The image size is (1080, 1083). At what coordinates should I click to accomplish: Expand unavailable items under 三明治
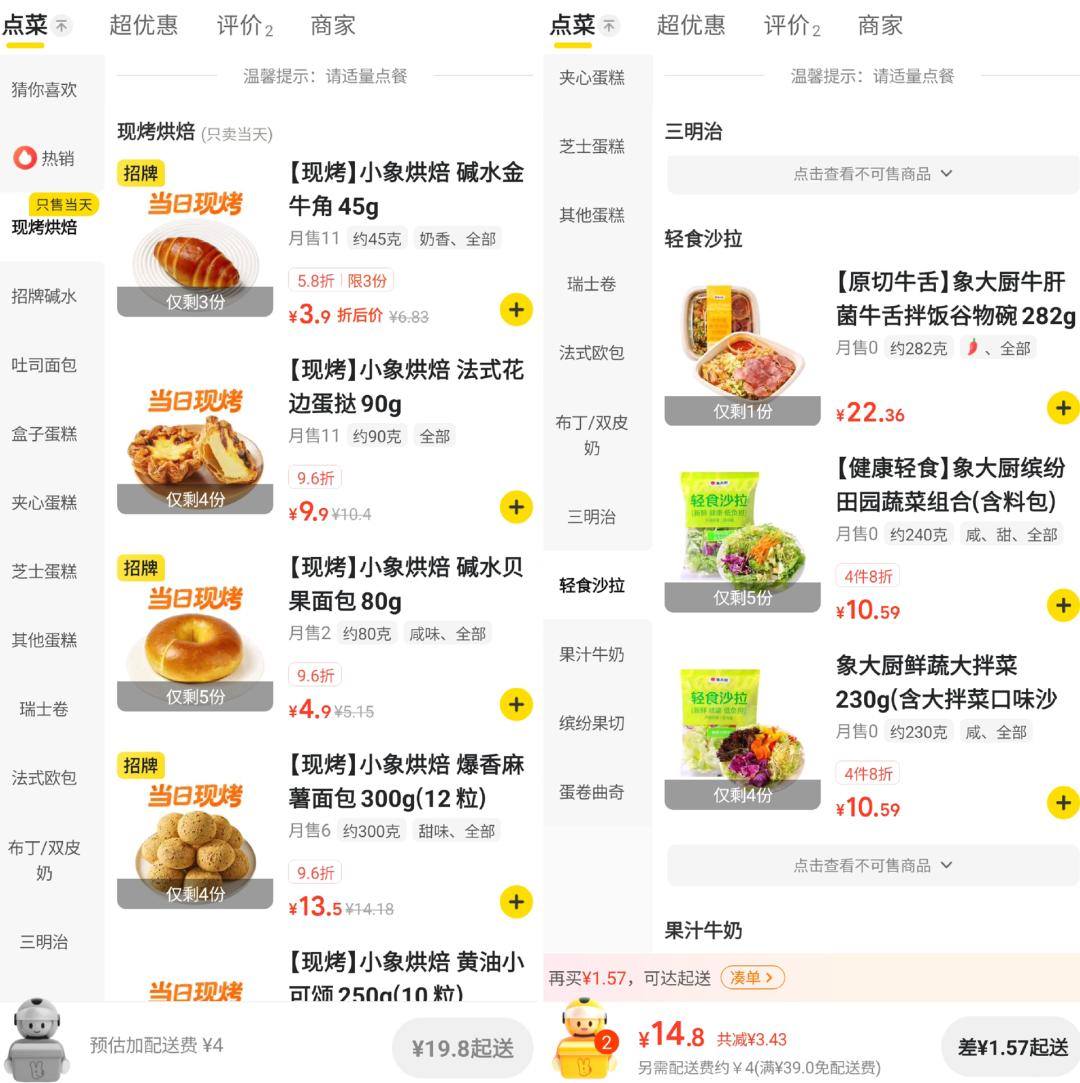tap(872, 174)
